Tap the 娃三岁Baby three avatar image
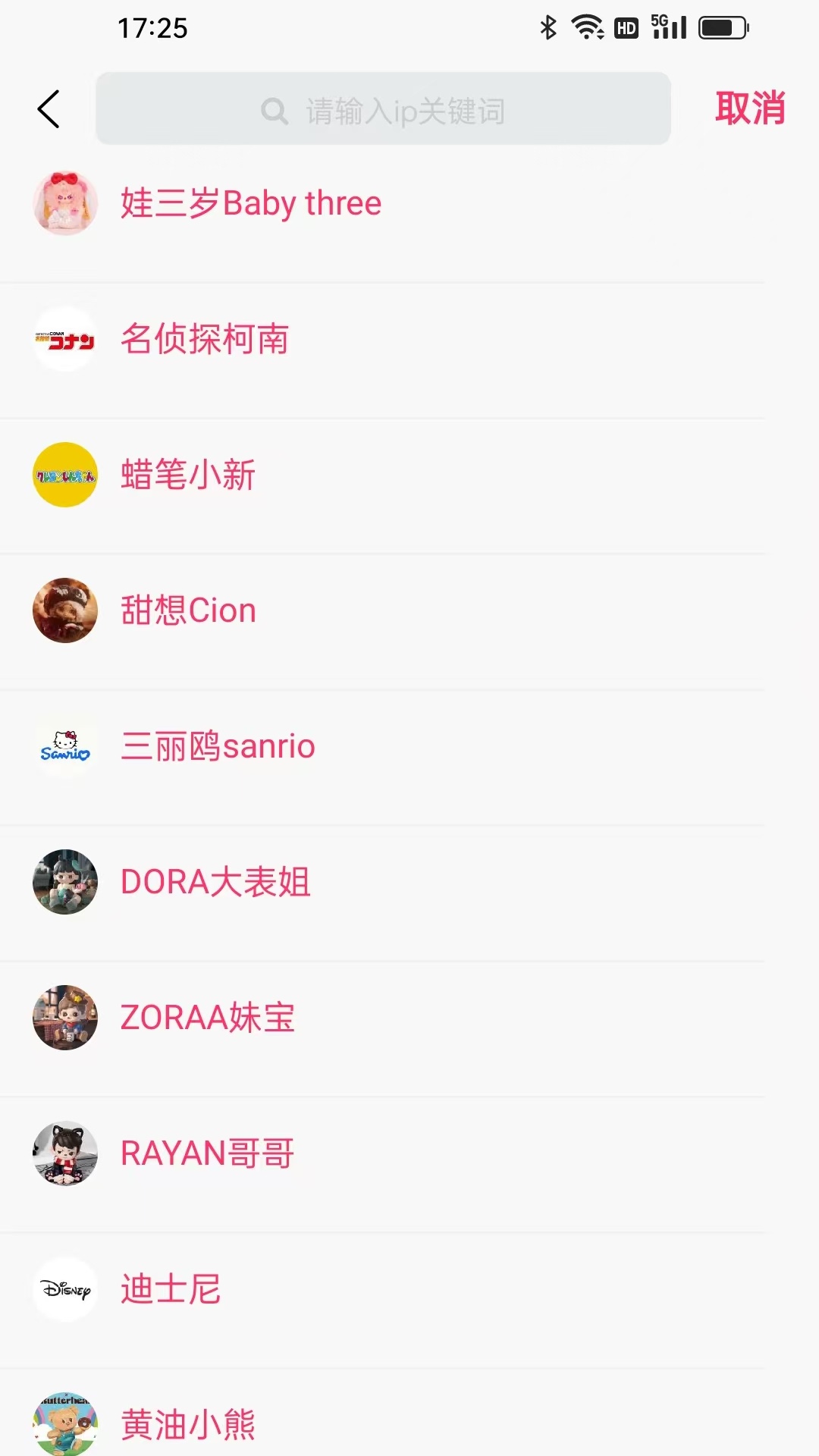The image size is (819, 1456). pos(64,203)
